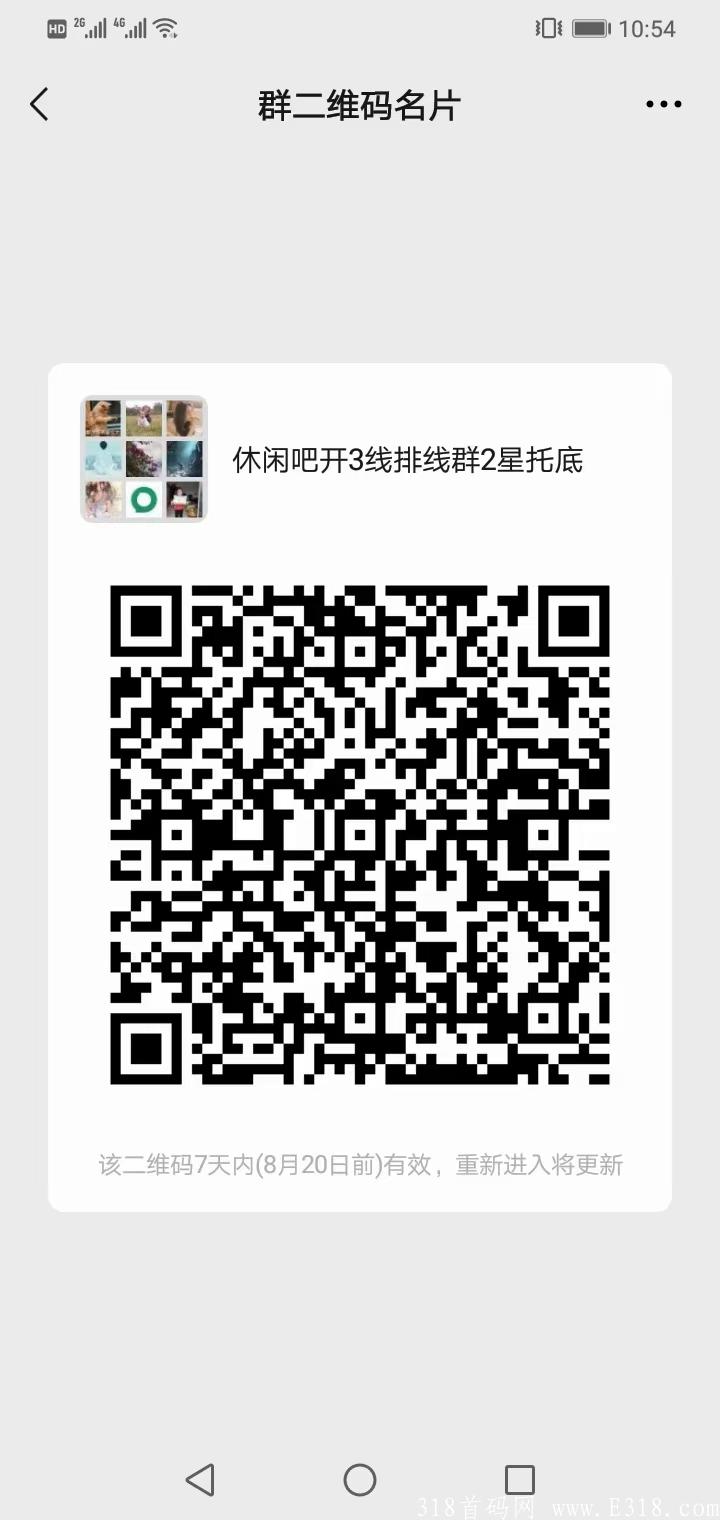
Task: Tap the battery level indicator
Action: coord(590,29)
